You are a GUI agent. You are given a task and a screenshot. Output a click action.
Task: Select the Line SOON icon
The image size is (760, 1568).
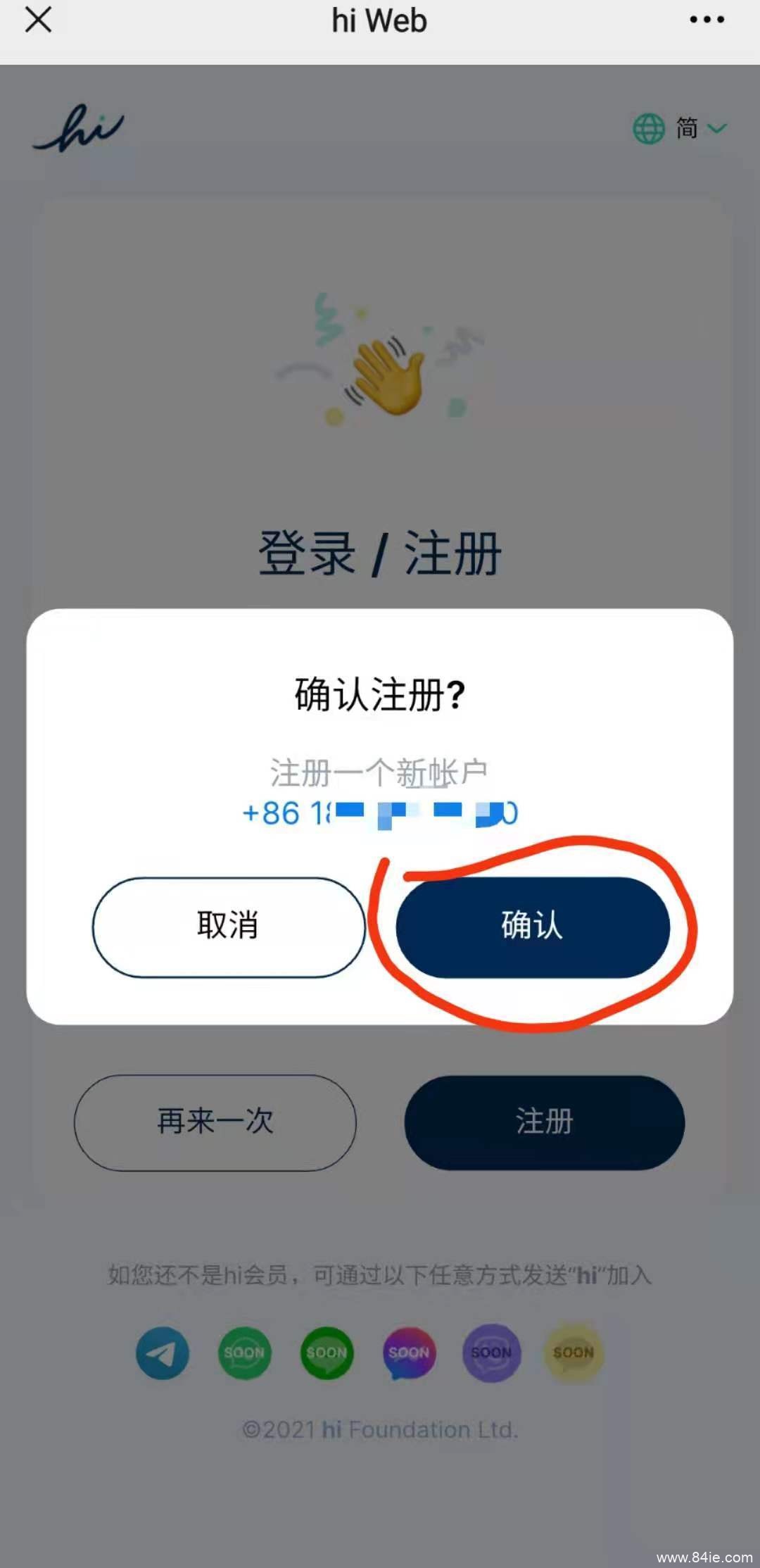[x=327, y=1353]
